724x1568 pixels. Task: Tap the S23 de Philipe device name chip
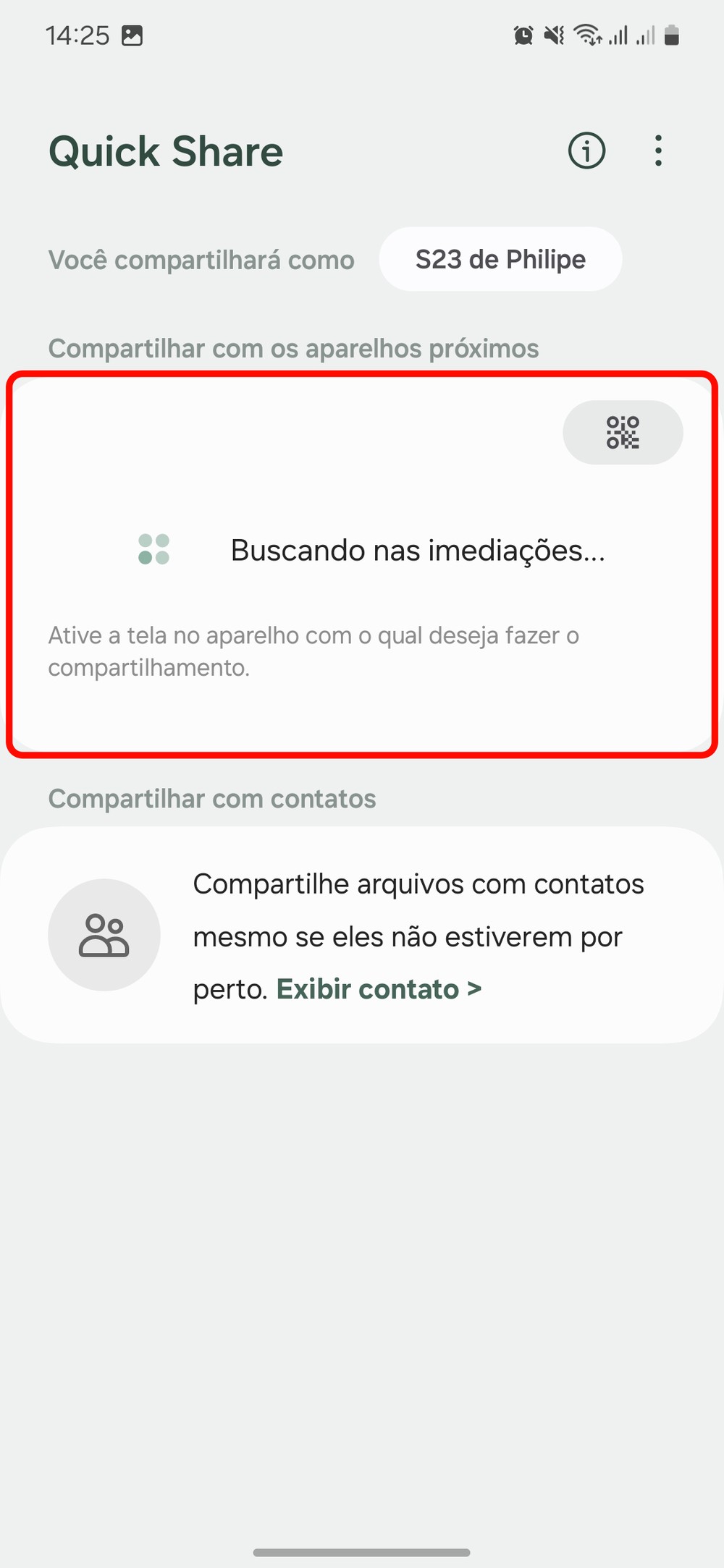500,259
